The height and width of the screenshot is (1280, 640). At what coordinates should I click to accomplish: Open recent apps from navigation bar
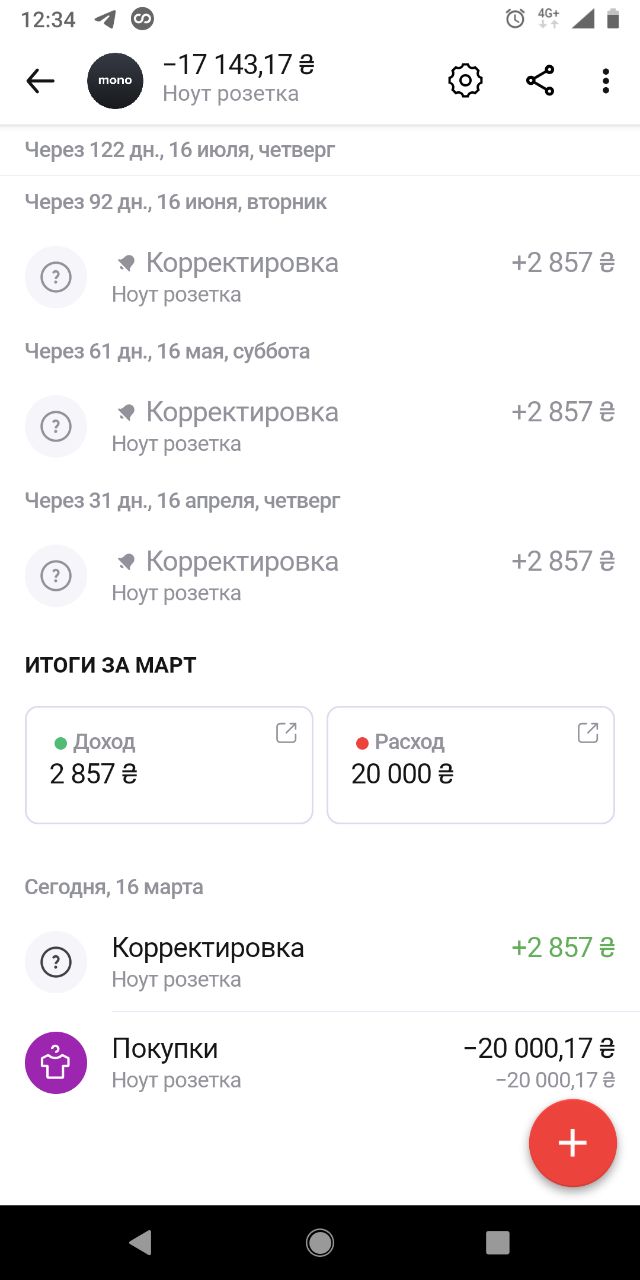pos(497,1242)
